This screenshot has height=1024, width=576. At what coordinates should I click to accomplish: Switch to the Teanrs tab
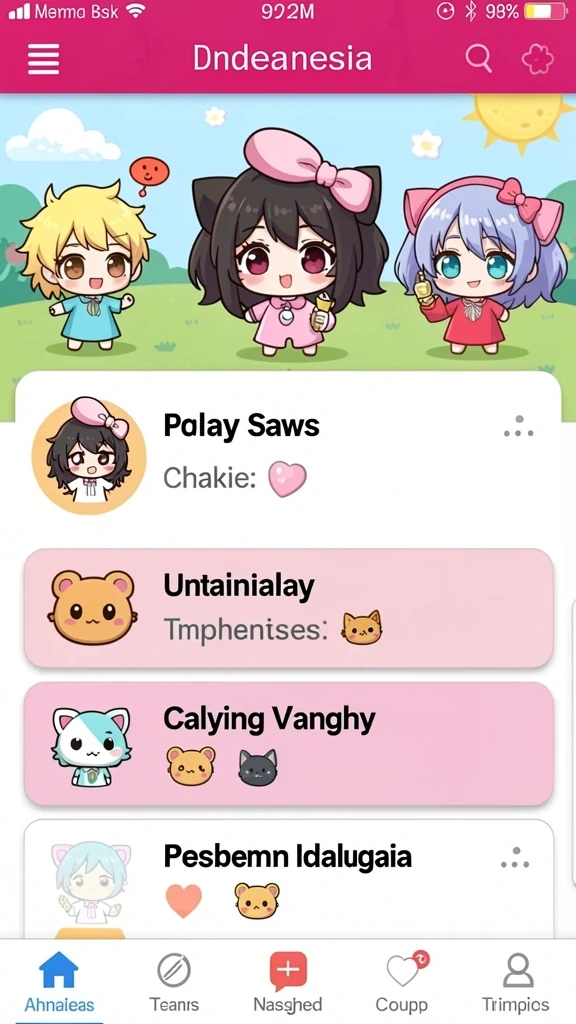coord(174,982)
